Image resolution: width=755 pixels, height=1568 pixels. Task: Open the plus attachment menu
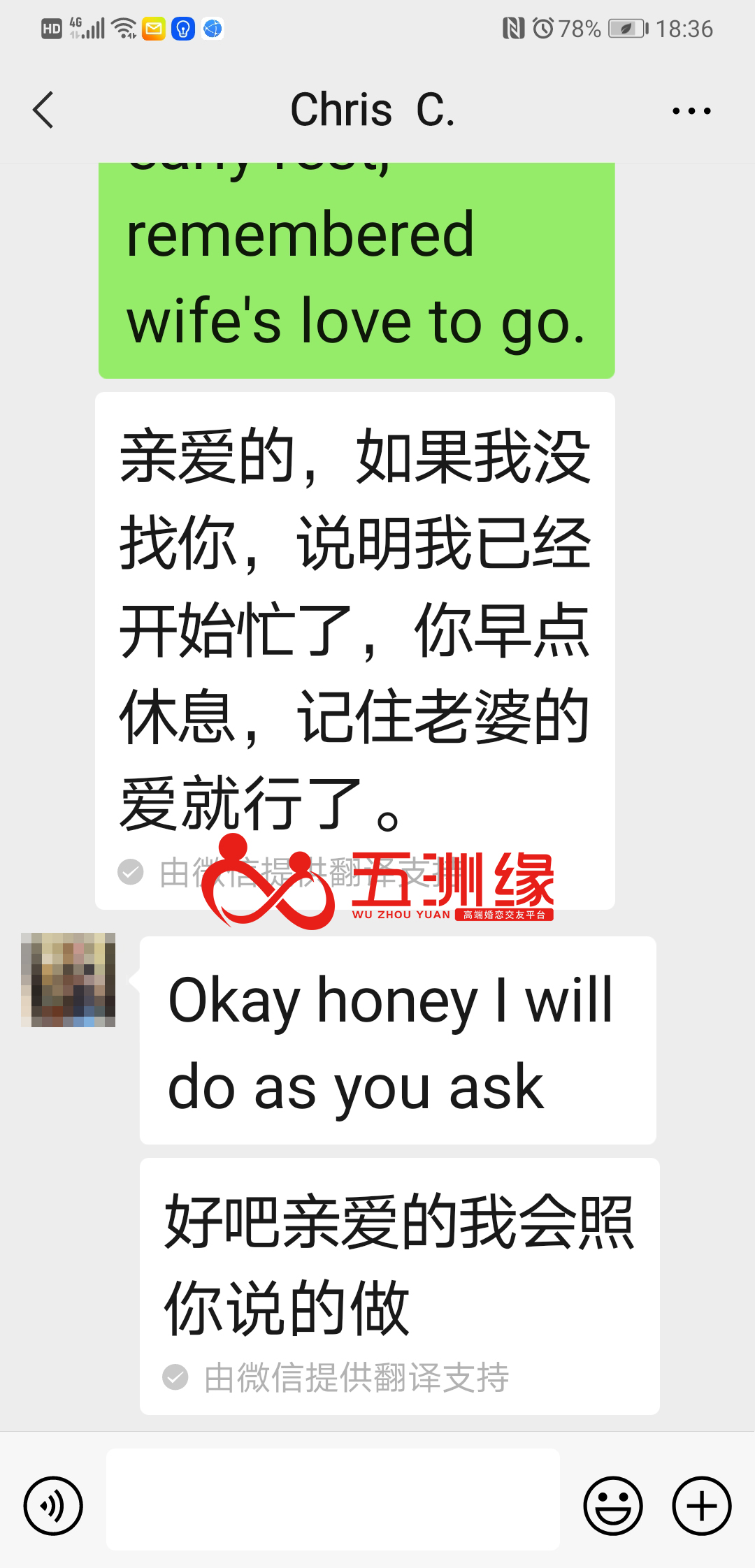coord(702,1506)
